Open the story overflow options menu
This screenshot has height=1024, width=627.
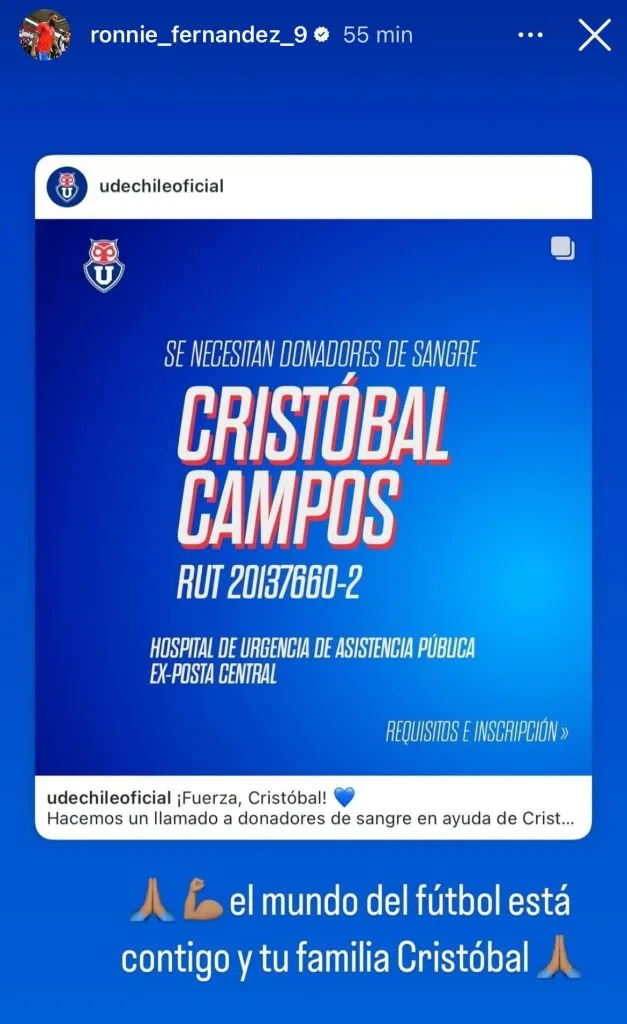(531, 35)
